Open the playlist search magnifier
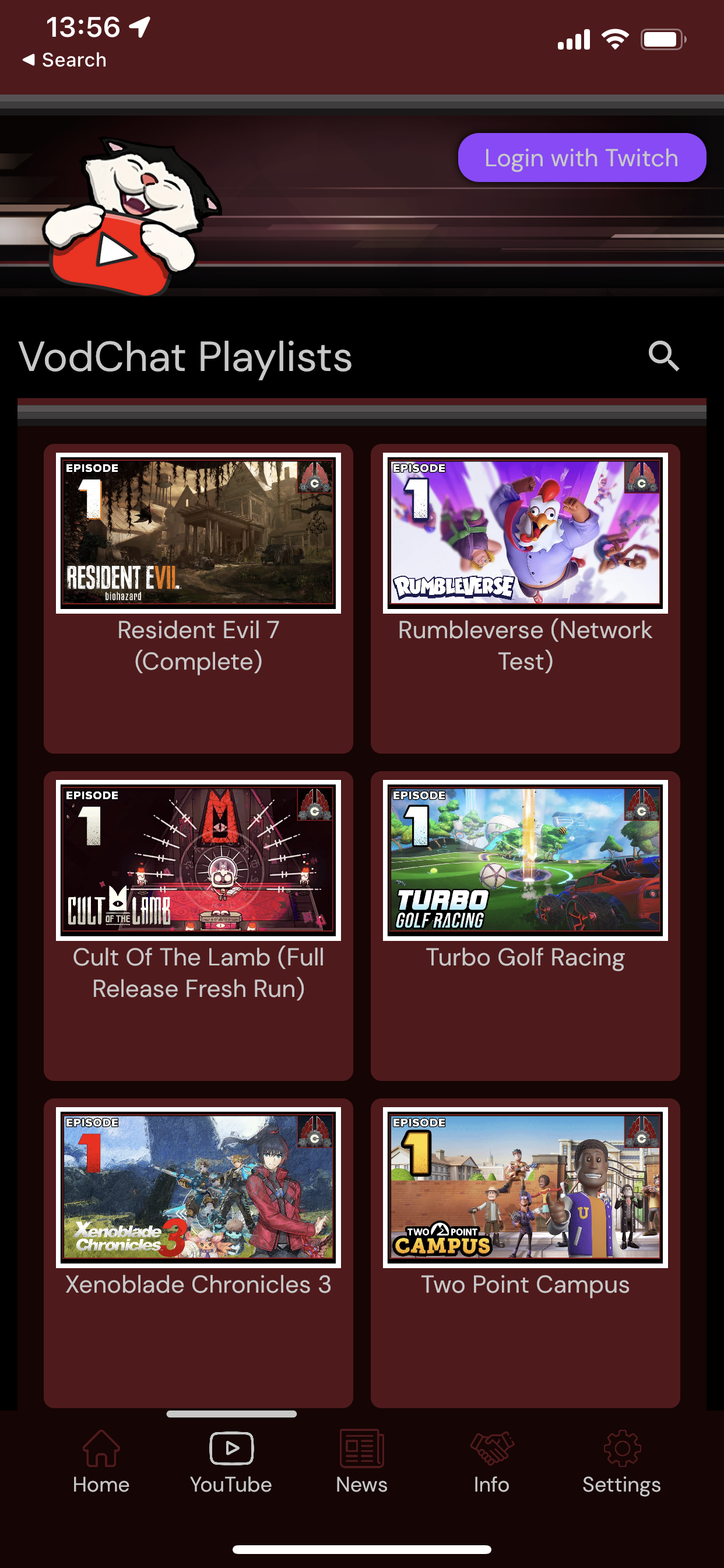 pyautogui.click(x=663, y=355)
